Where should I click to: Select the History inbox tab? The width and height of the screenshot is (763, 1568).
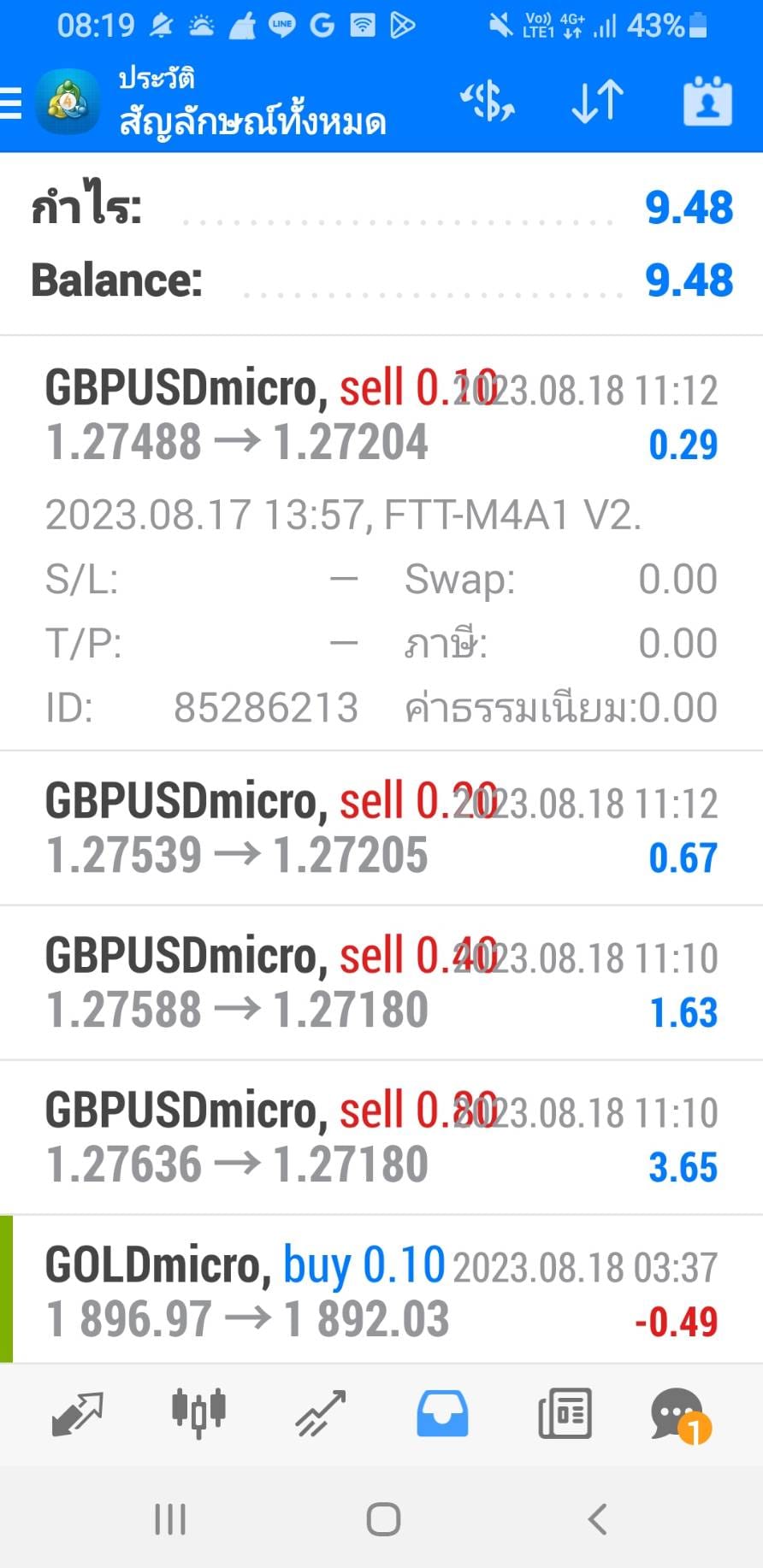click(x=442, y=1413)
